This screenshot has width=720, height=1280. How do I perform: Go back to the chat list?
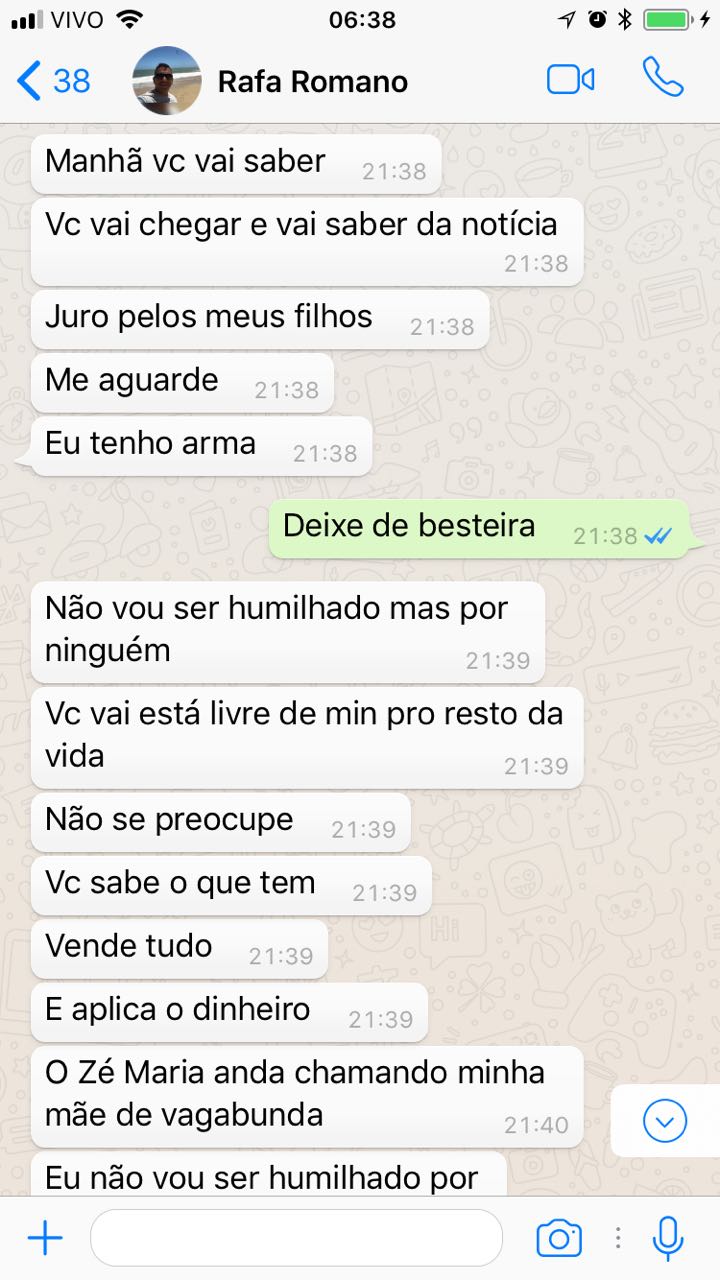pyautogui.click(x=53, y=81)
